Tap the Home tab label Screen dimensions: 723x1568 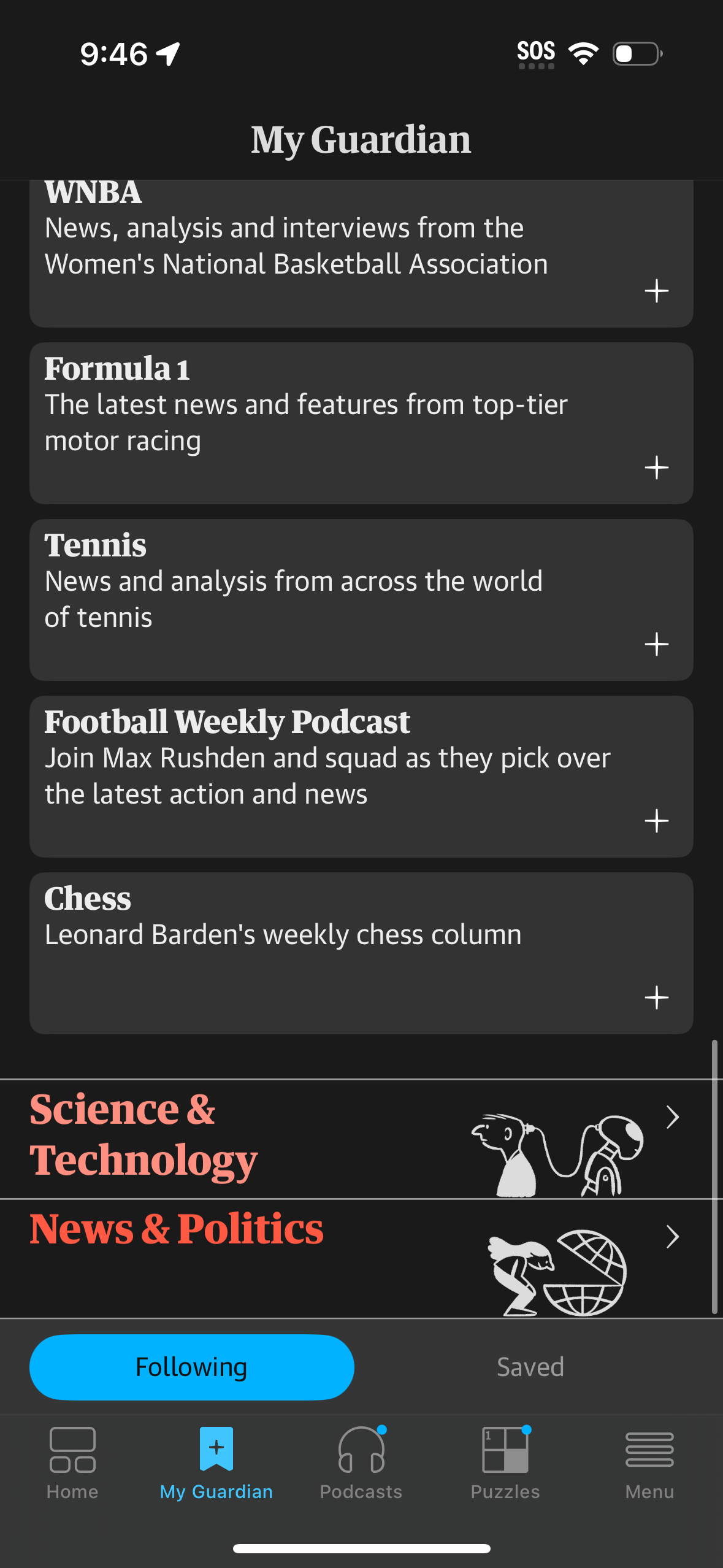(72, 1492)
